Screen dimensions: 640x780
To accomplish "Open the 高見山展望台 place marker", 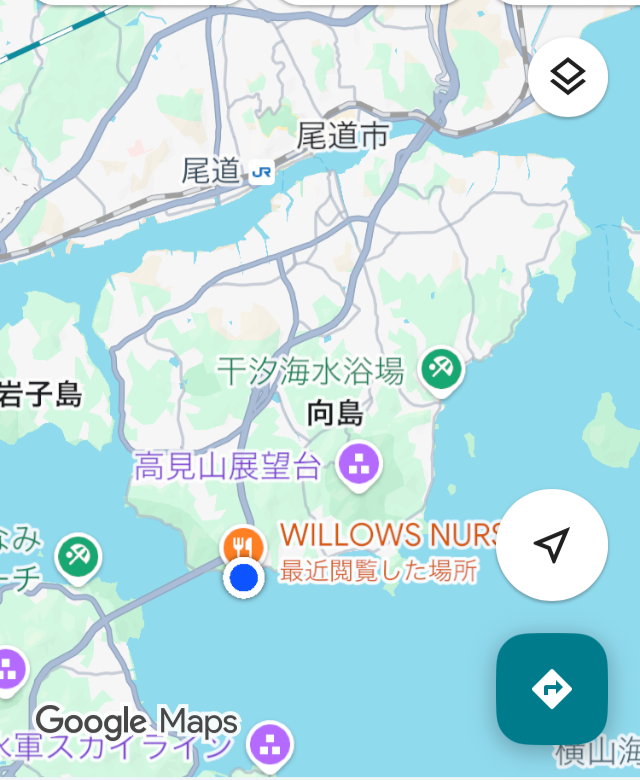I will [x=359, y=464].
